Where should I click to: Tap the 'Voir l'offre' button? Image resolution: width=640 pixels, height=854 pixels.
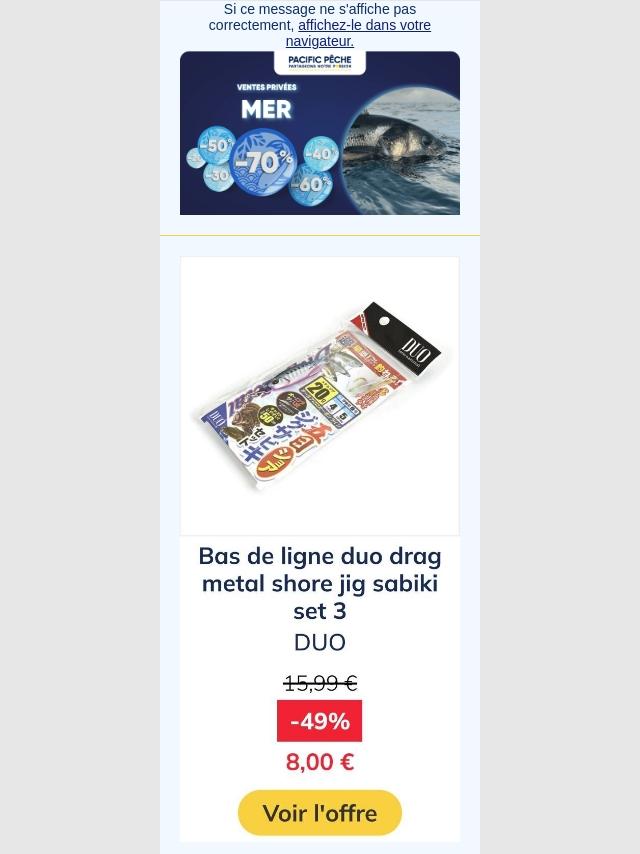[319, 813]
